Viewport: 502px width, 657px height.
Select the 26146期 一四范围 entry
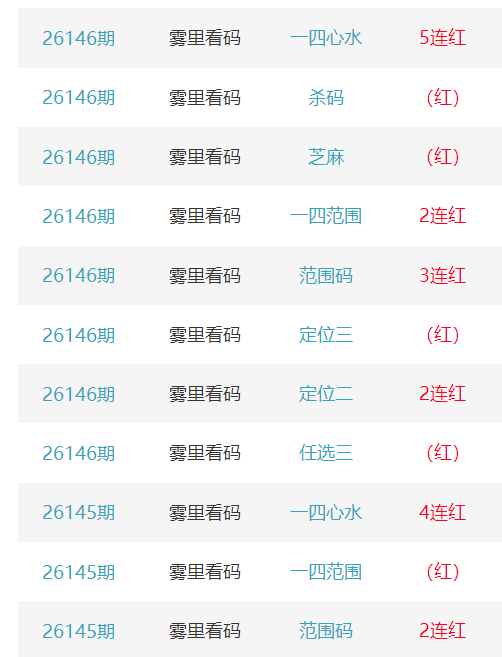260,216
